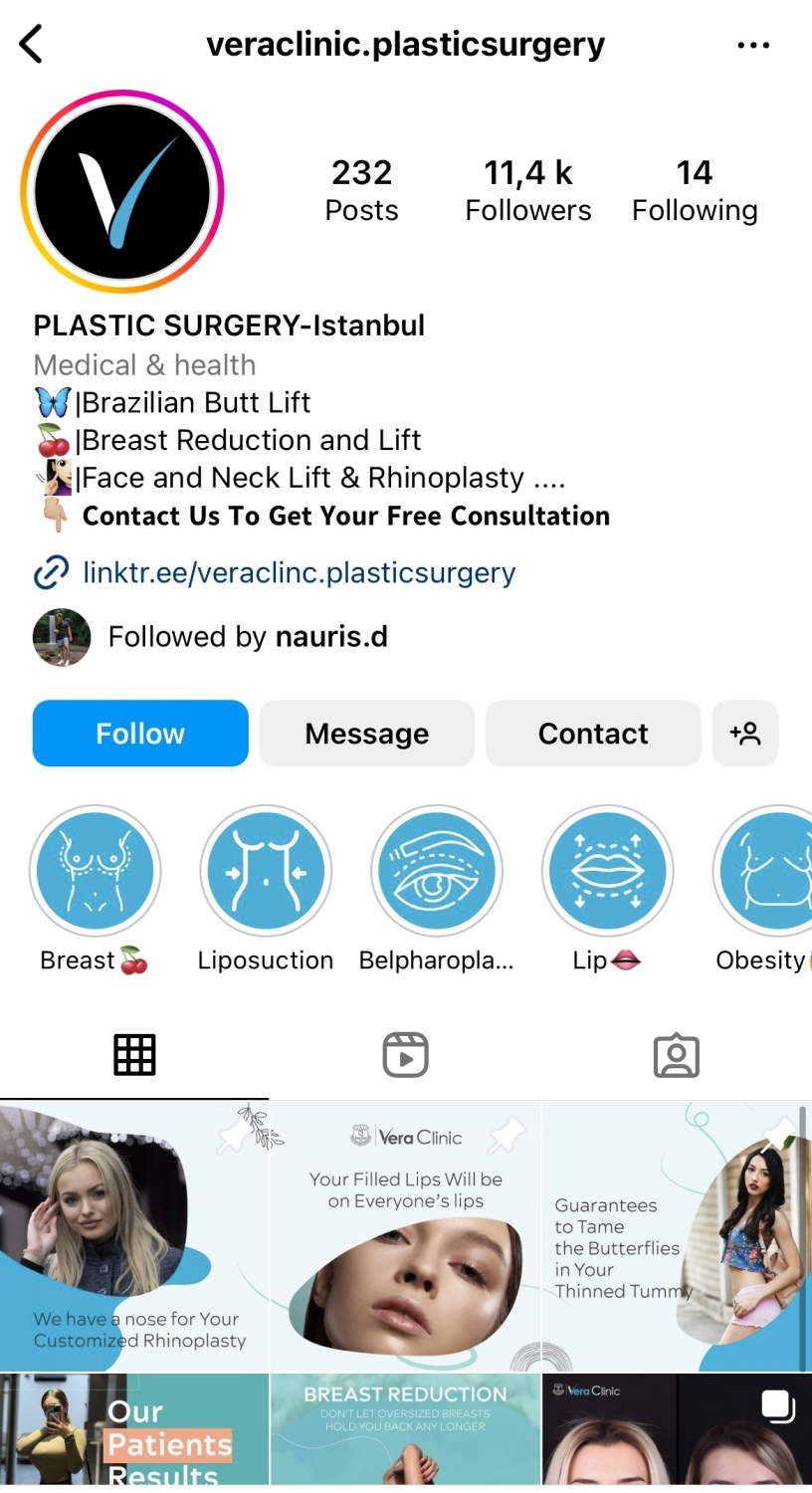Switch to the Reels tab
812x1493 pixels.
point(406,1055)
